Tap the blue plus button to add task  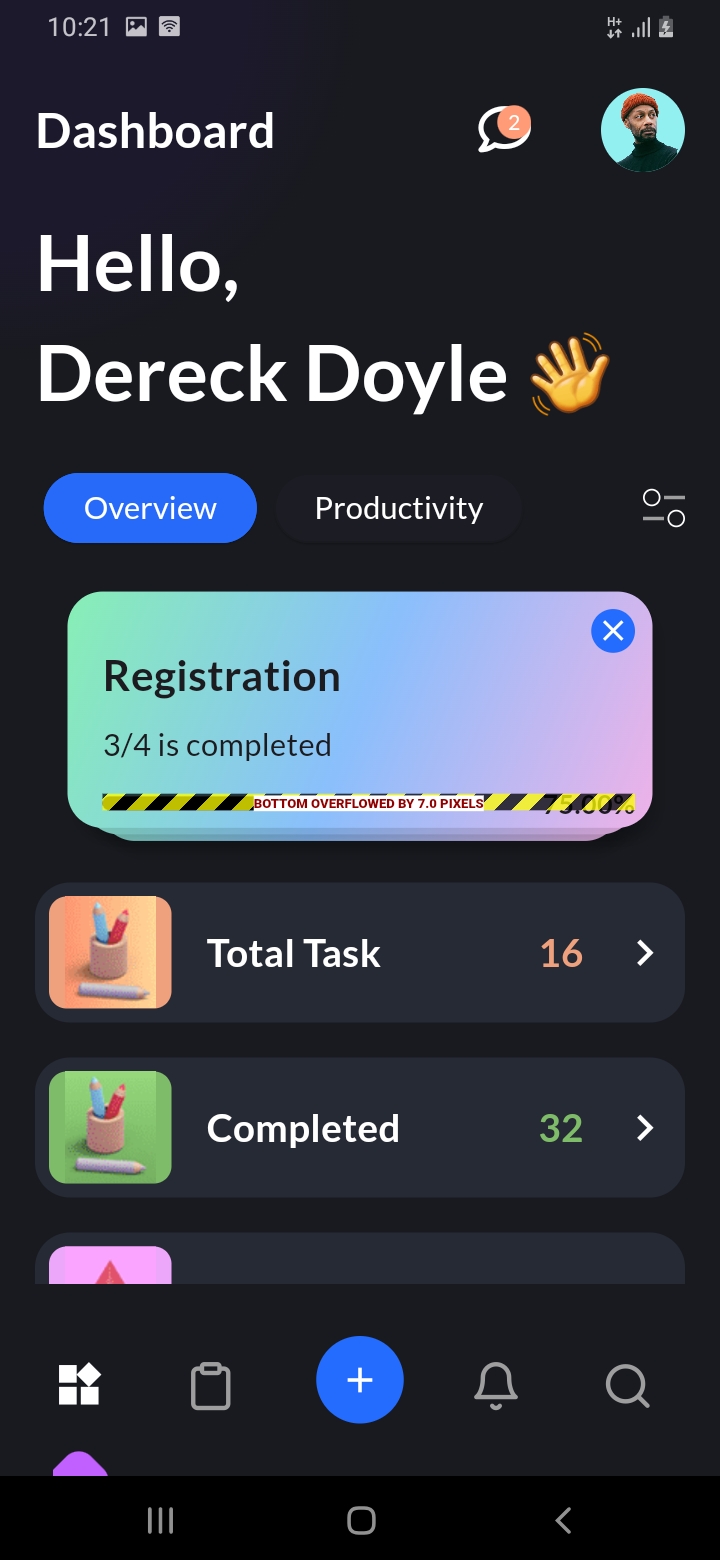pyautogui.click(x=359, y=1380)
